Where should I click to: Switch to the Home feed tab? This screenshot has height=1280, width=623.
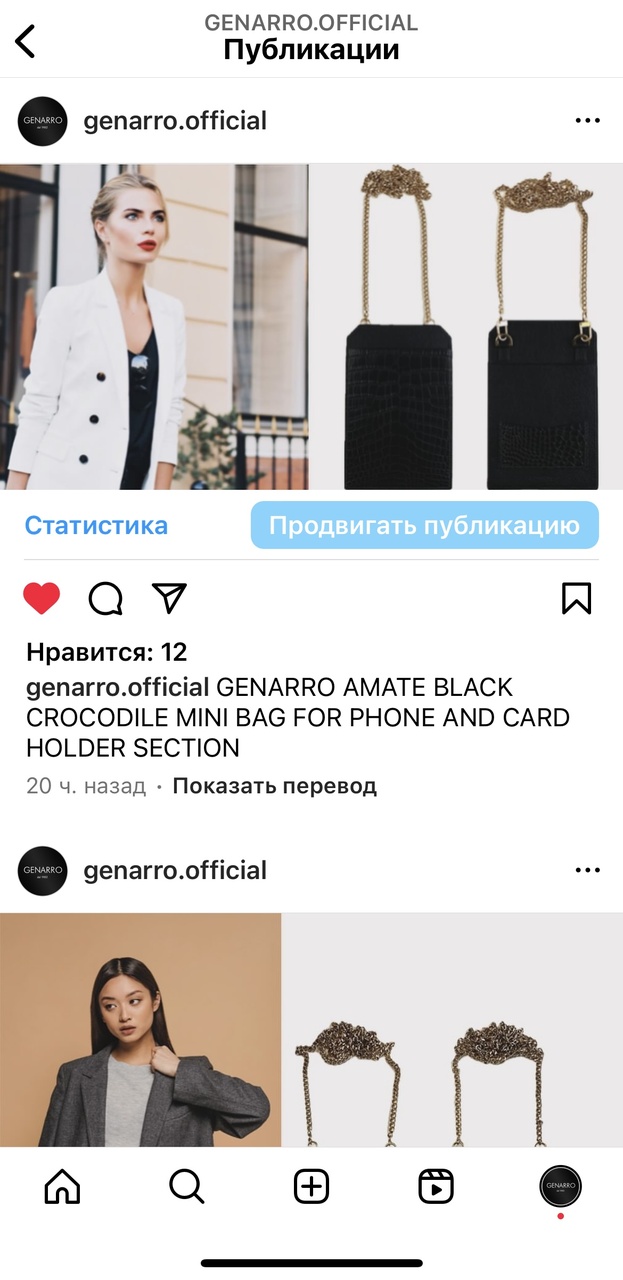62,1186
